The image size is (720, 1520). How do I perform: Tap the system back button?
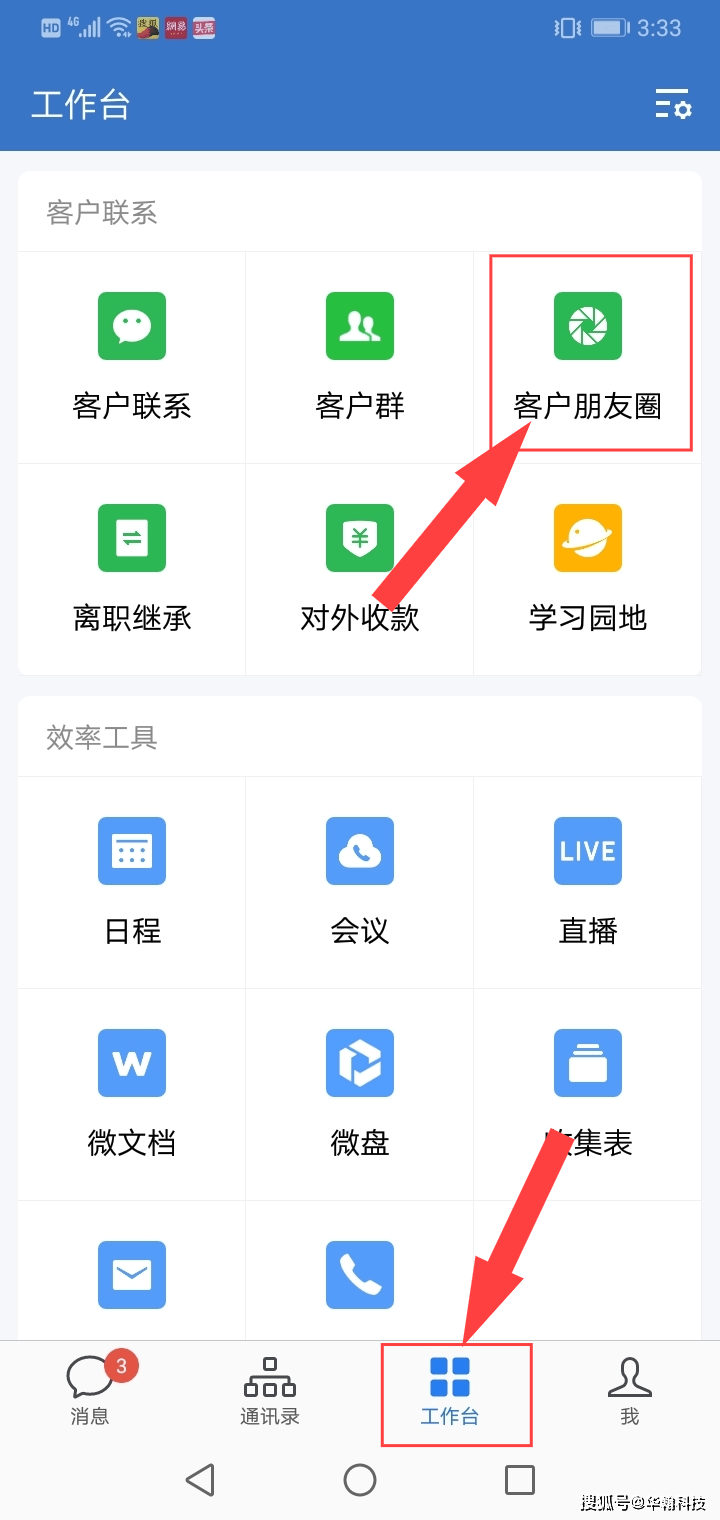coord(200,1480)
